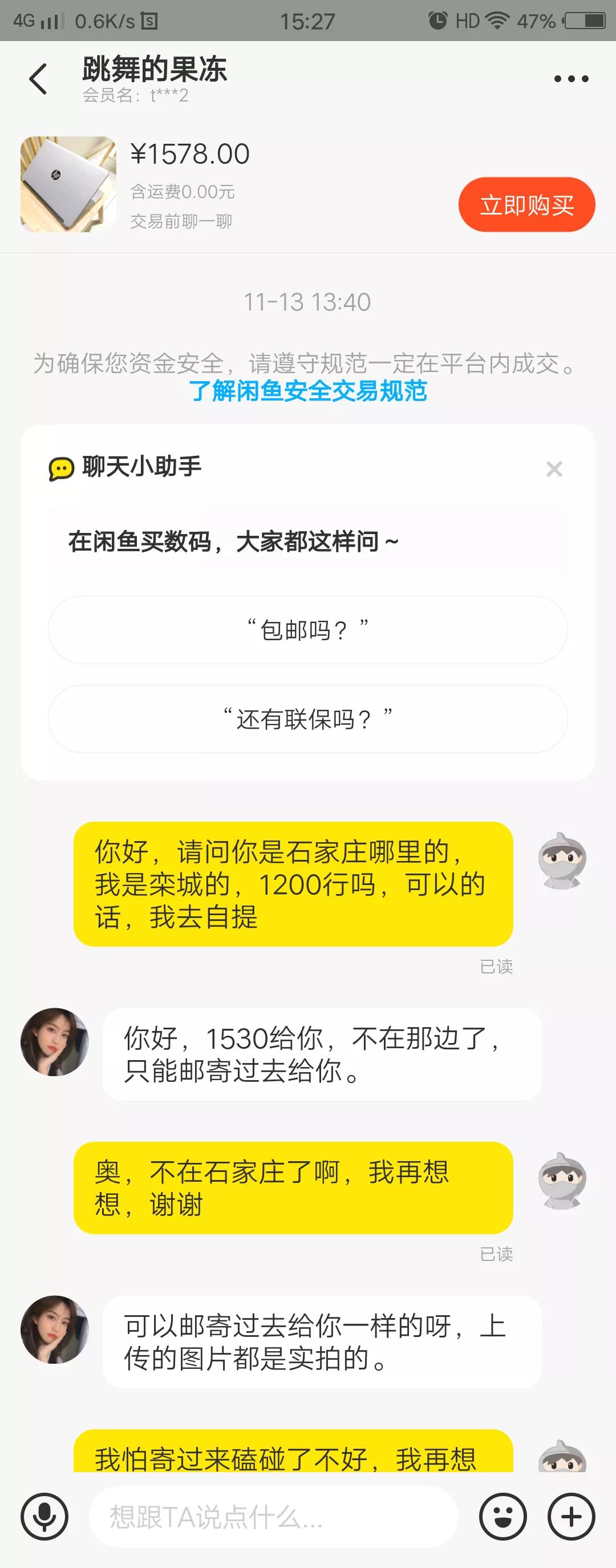Open 了解闲鱼安全交易规范 link
This screenshot has height=1568, width=616.
(x=308, y=394)
